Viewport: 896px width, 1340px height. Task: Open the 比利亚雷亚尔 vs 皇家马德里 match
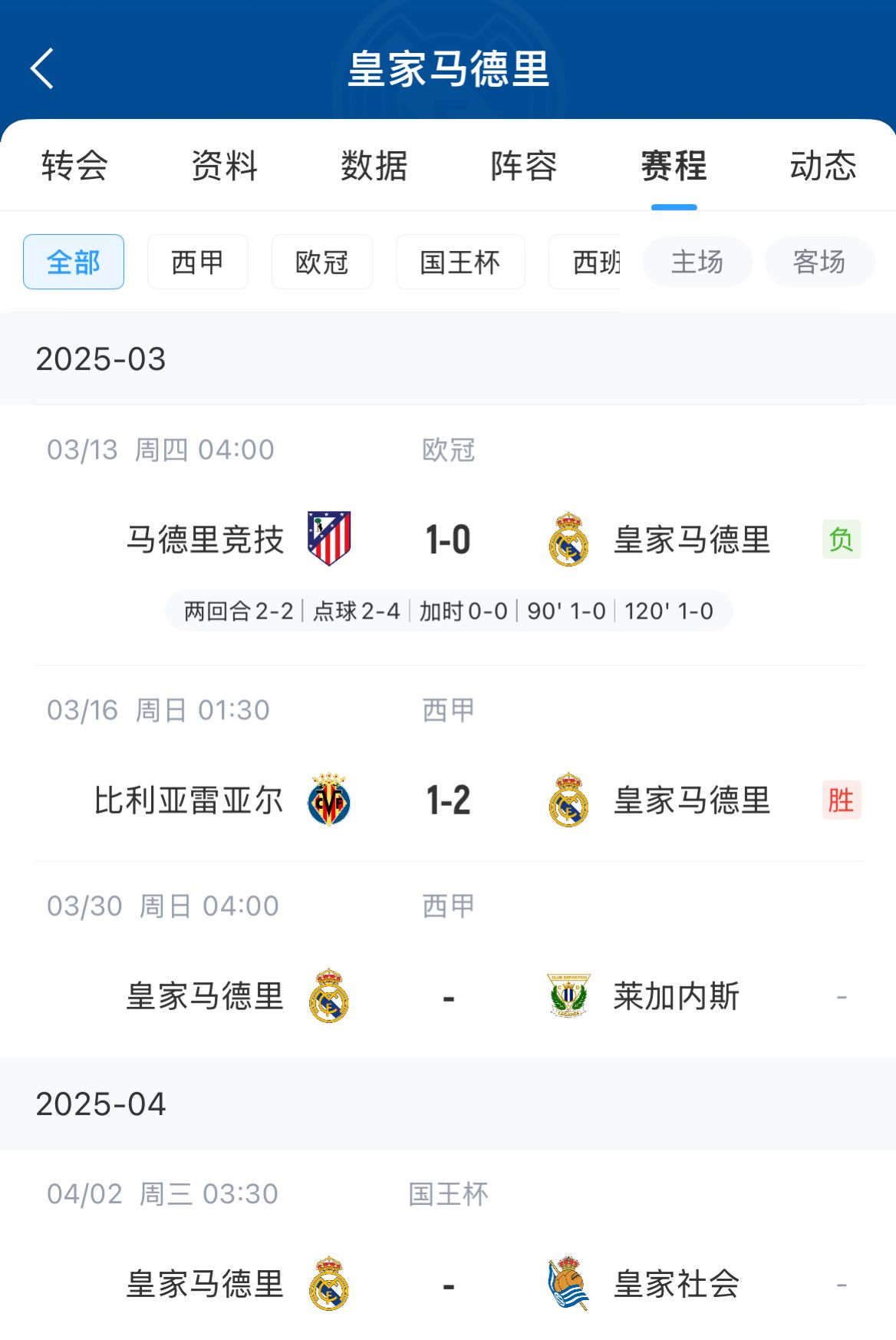click(449, 800)
